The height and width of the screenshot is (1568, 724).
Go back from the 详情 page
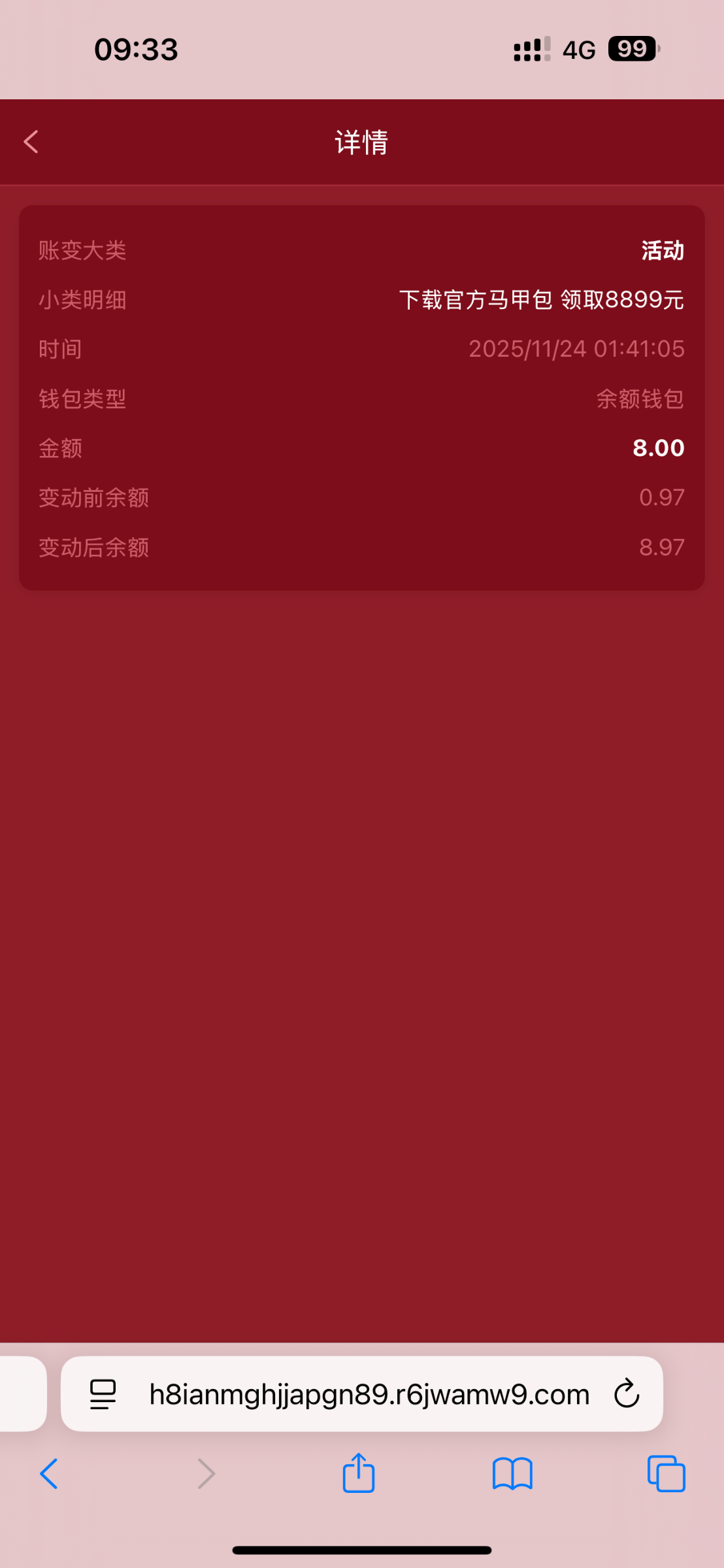click(31, 142)
